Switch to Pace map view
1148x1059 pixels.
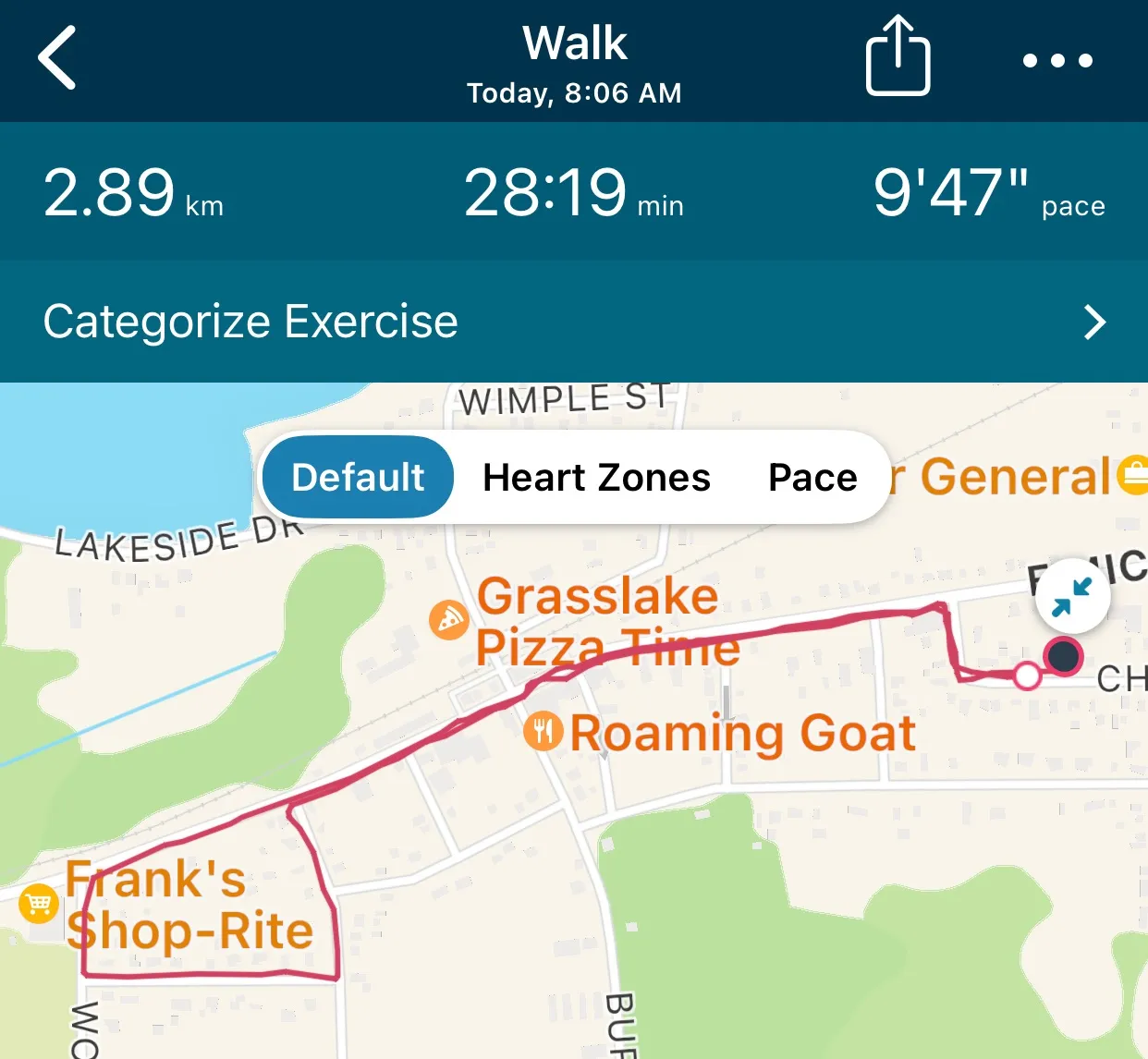coord(812,478)
